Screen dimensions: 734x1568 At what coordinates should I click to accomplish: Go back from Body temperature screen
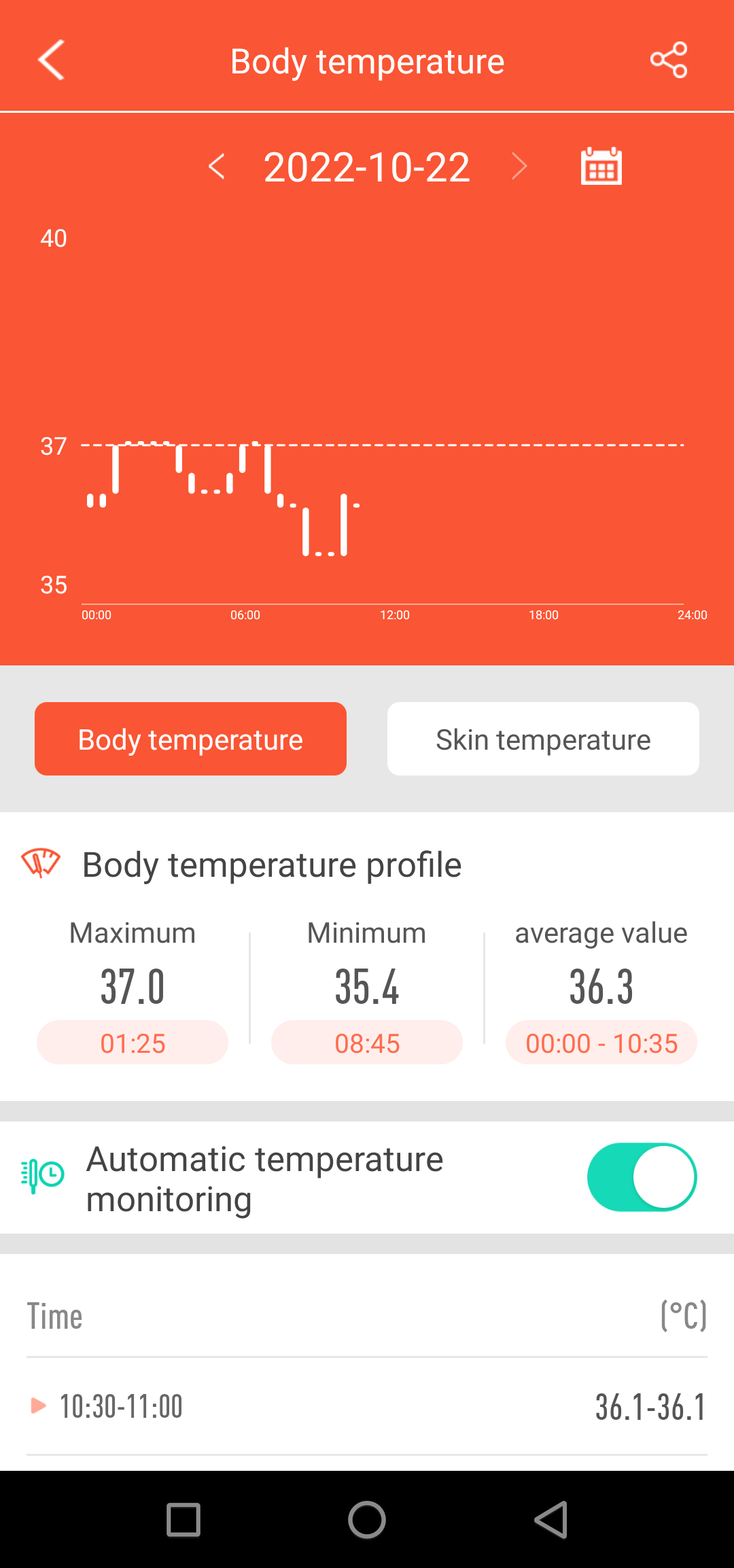tap(51, 60)
